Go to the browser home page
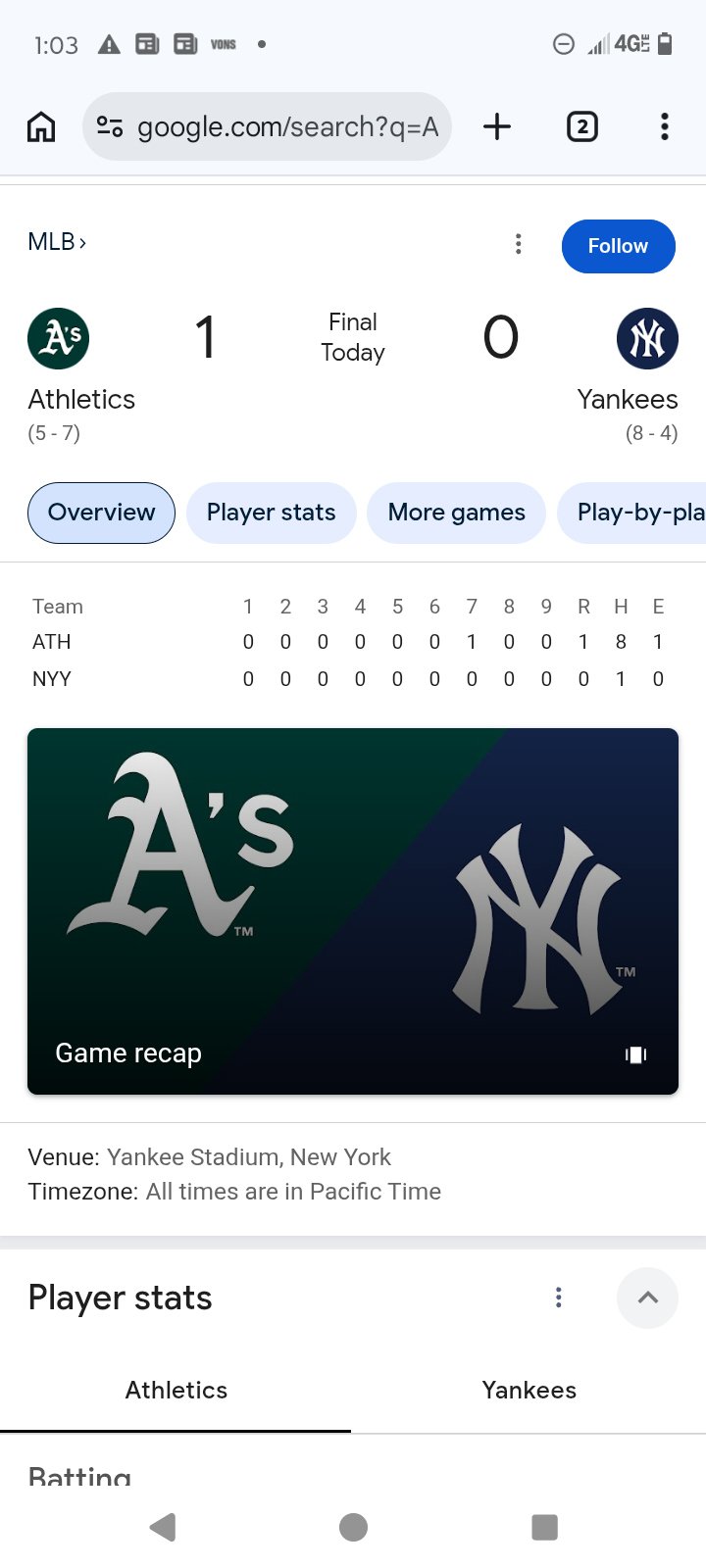The height and width of the screenshot is (1568, 706). 41,126
